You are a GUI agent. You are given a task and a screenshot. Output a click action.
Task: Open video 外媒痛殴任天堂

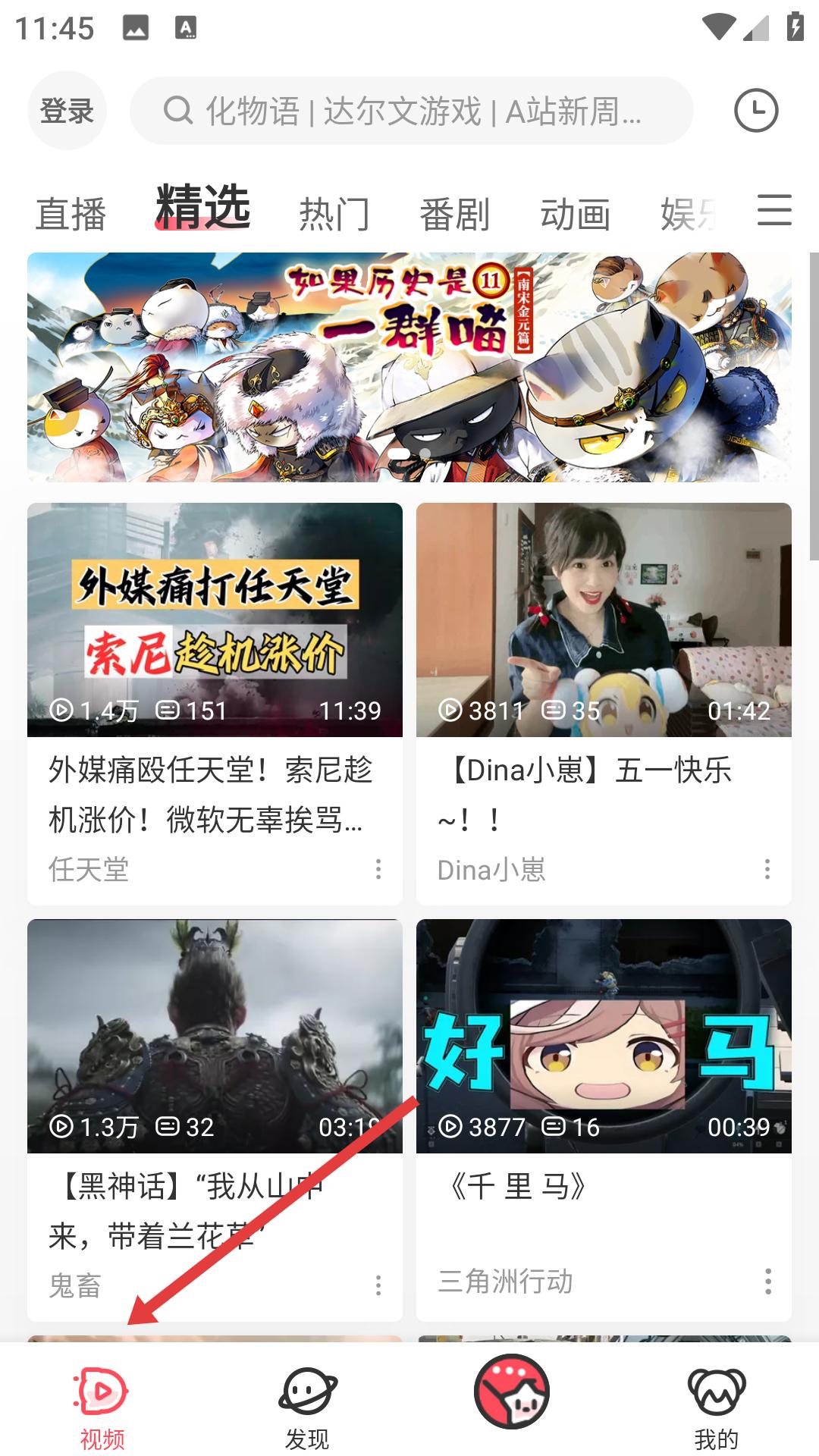215,620
